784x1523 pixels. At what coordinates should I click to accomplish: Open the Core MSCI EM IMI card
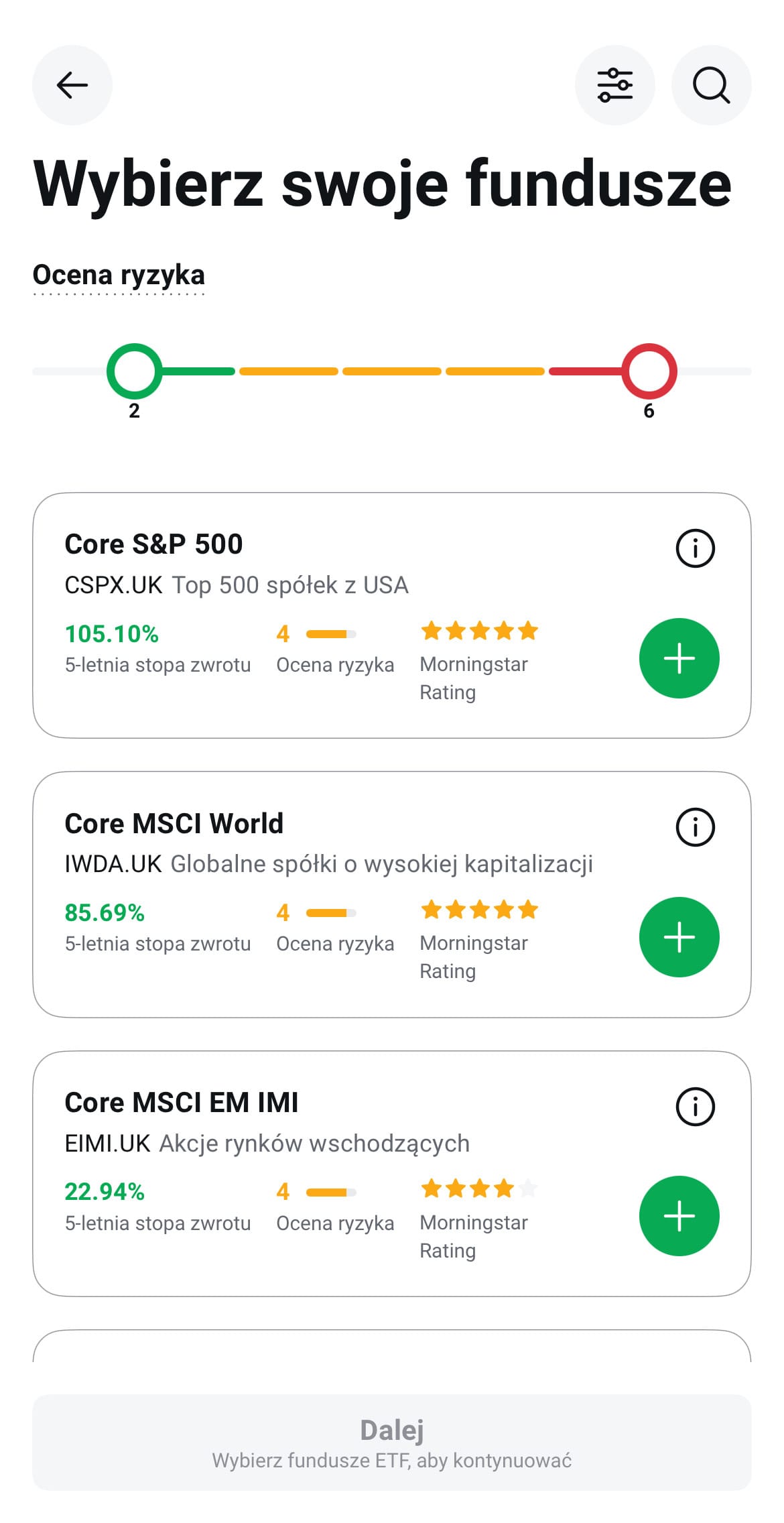[392, 1173]
